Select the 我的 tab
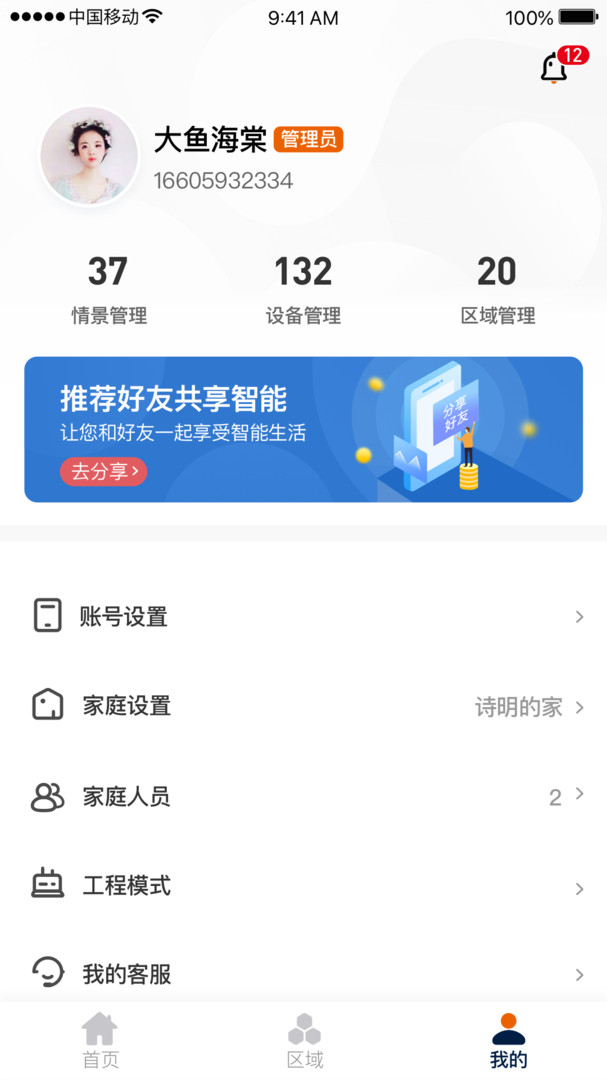This screenshot has height=1080, width=607. (508, 1041)
